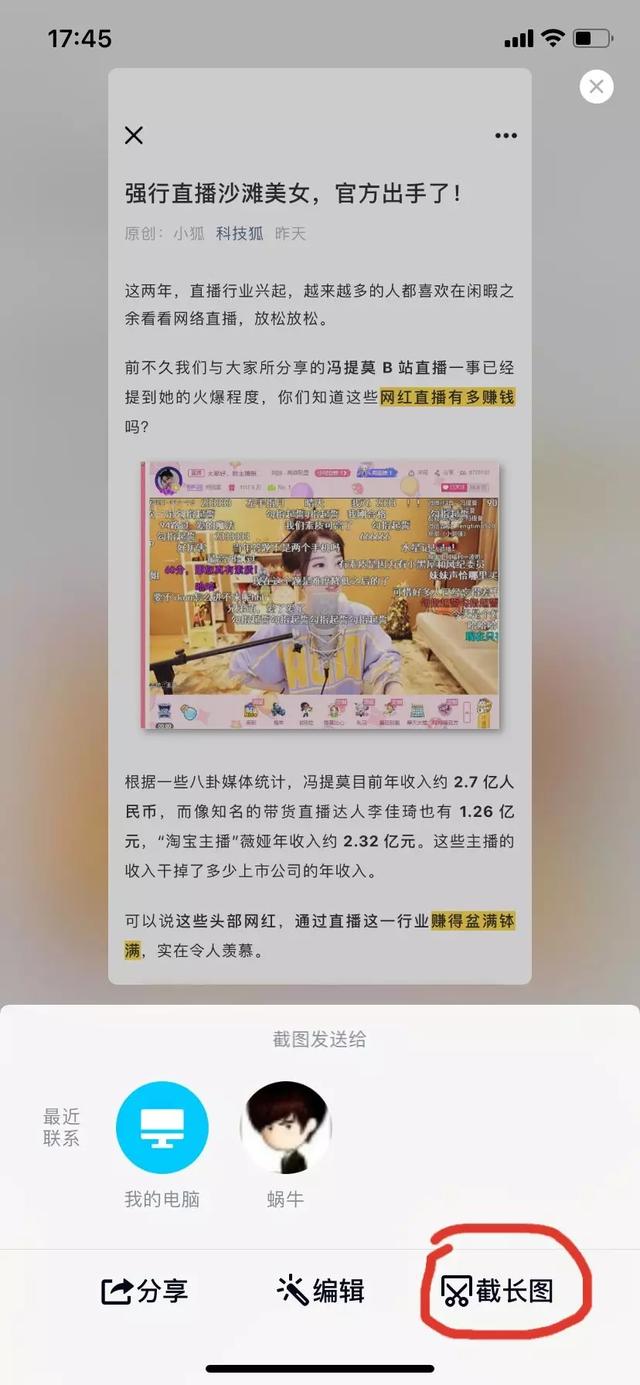This screenshot has width=640, height=1385.
Task: Send screenshot to 我的电脑
Action: tap(162, 1128)
